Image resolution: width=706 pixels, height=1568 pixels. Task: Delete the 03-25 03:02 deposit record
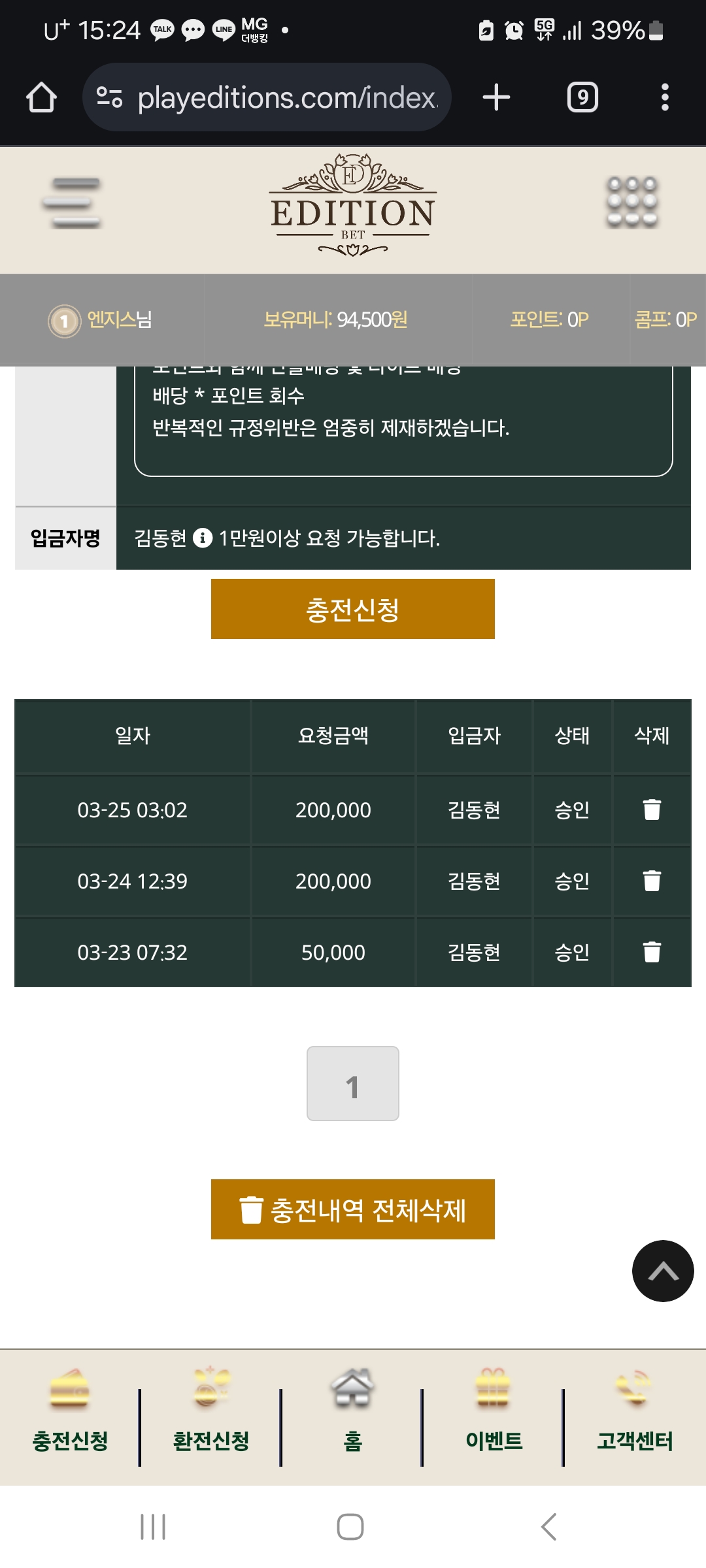click(652, 809)
